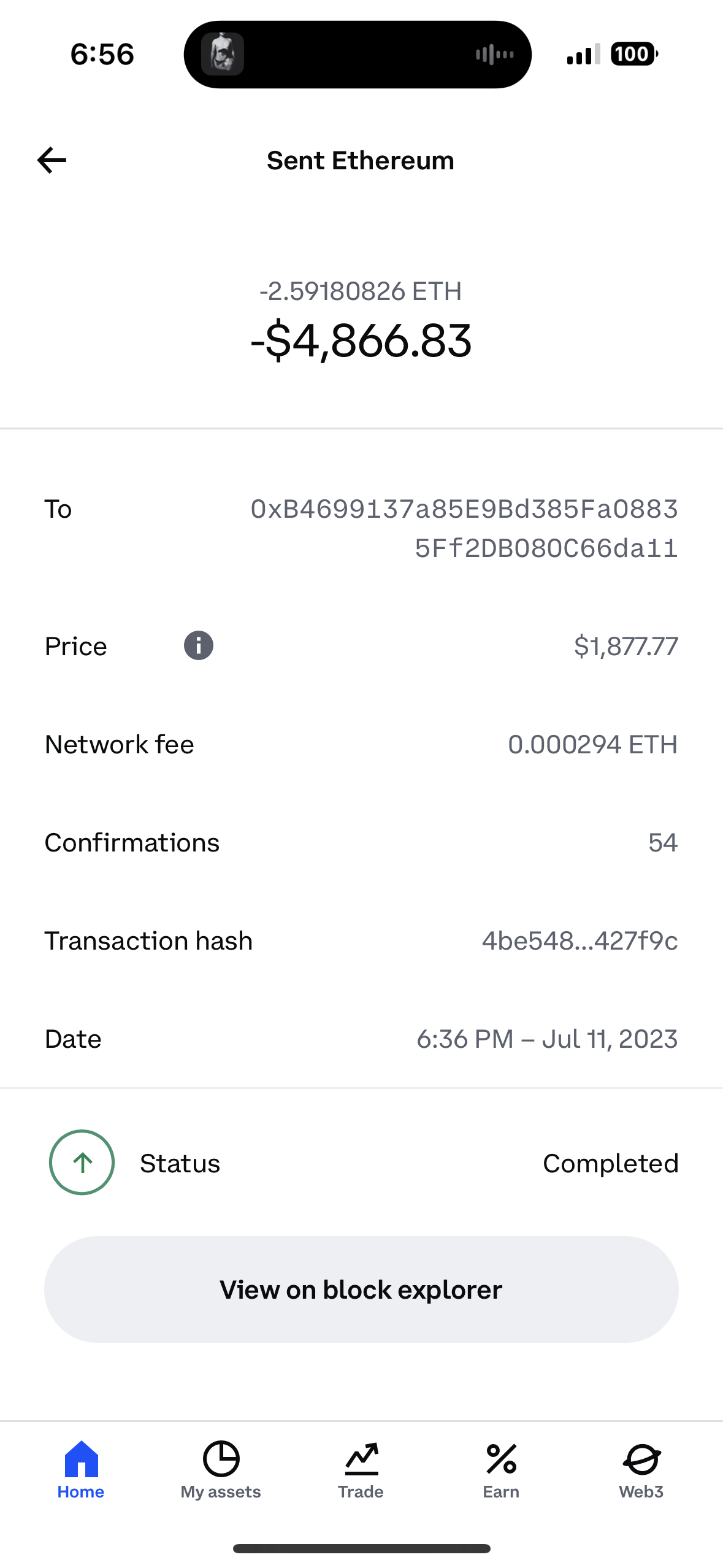Tap View on block explorer button
This screenshot has height=1568, width=723.
(361, 1289)
